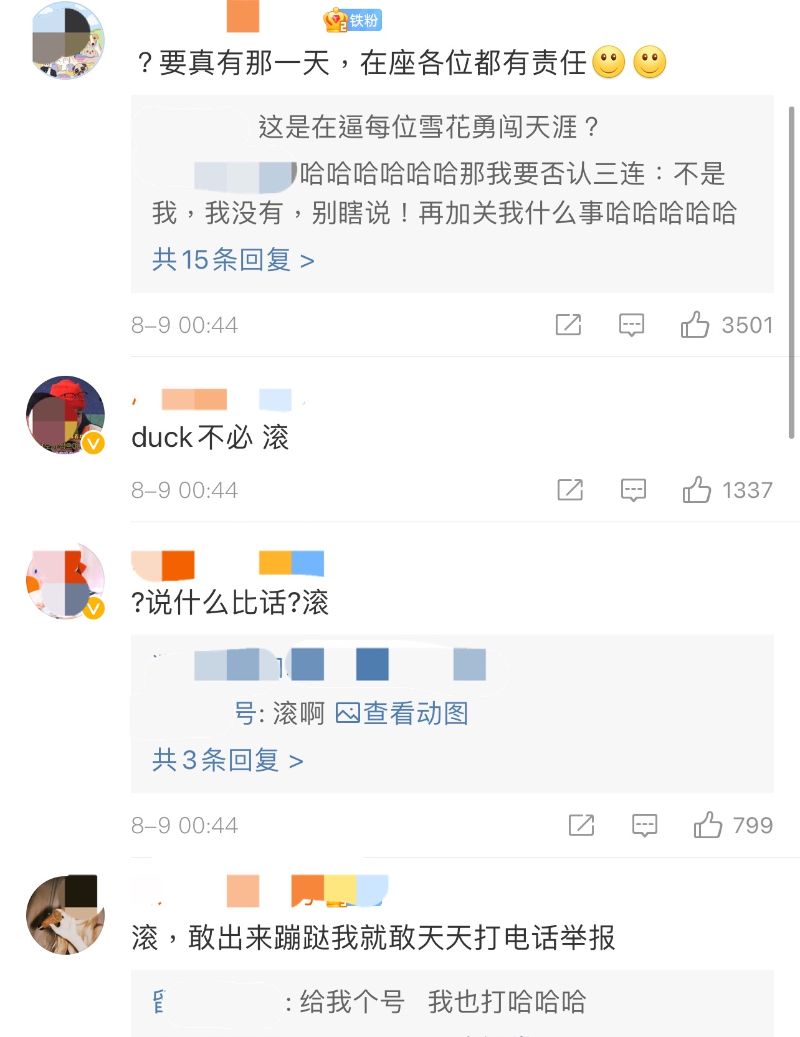Open avatar of the '?说什么比话?滚' commenter
800x1037 pixels.
(65, 581)
